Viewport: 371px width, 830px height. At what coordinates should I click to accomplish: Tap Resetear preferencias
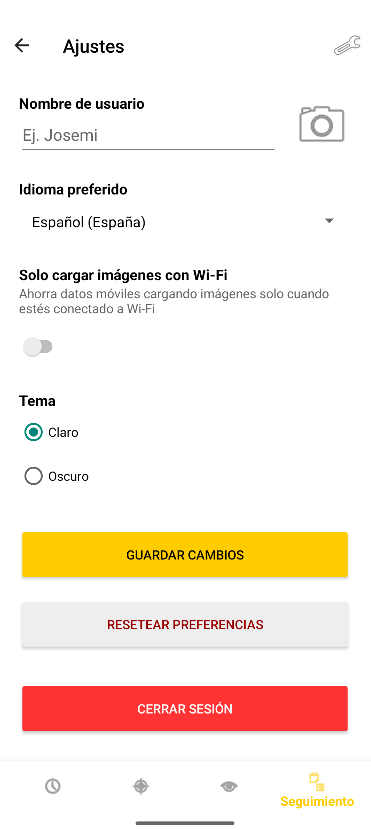(x=185, y=625)
